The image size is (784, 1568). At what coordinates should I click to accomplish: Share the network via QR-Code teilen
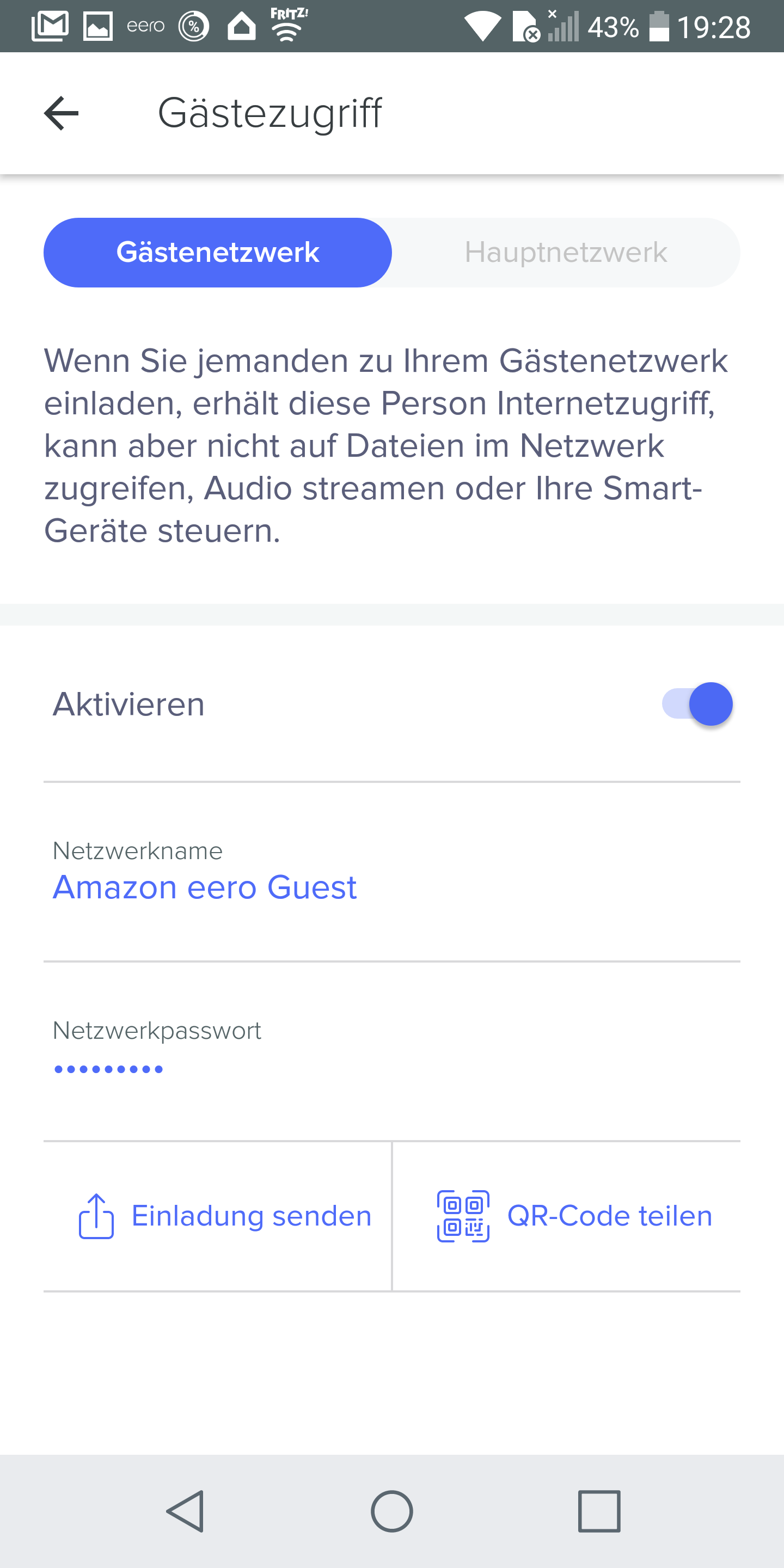574,1216
